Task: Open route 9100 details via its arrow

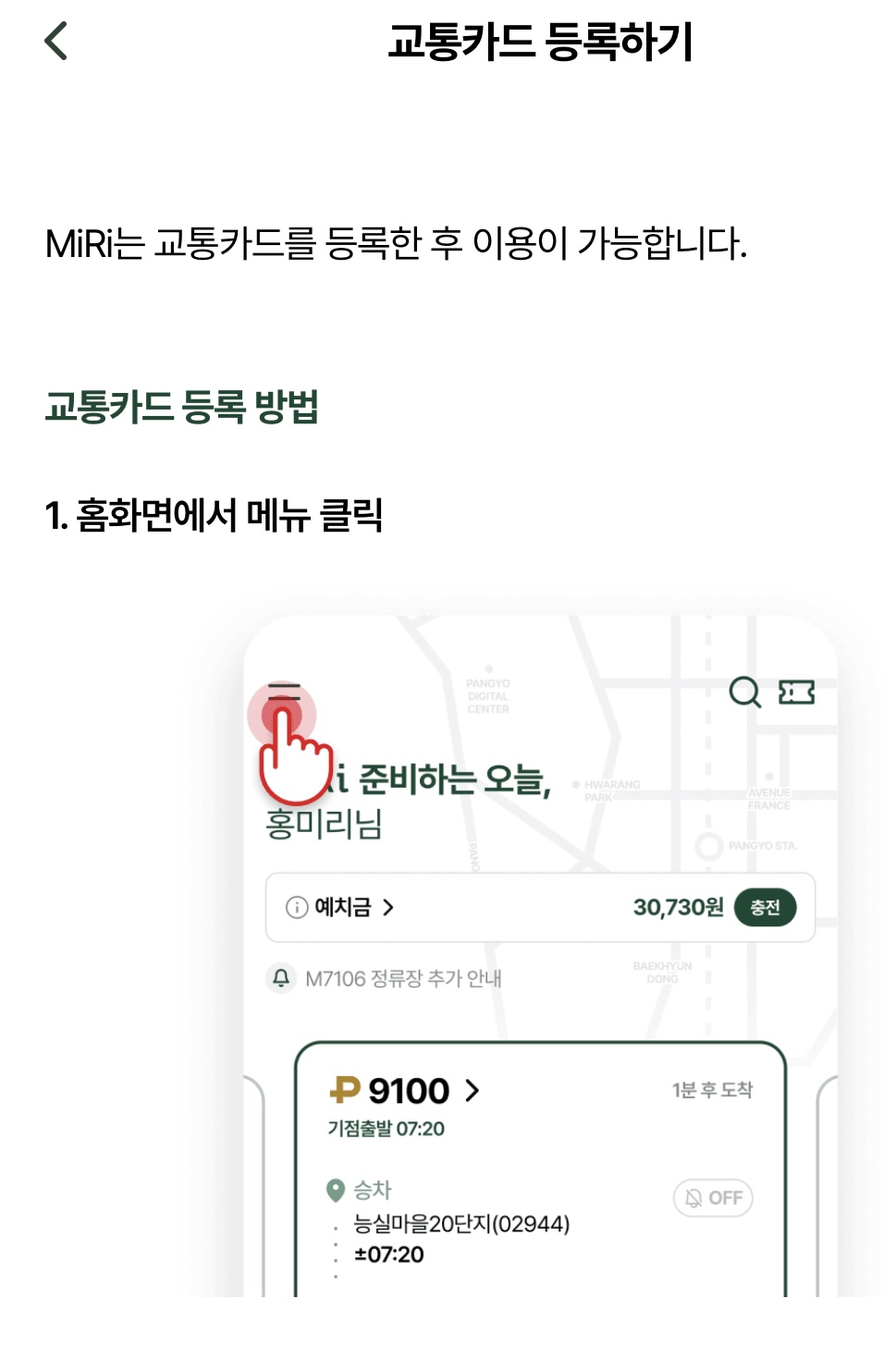Action: coord(473,1090)
